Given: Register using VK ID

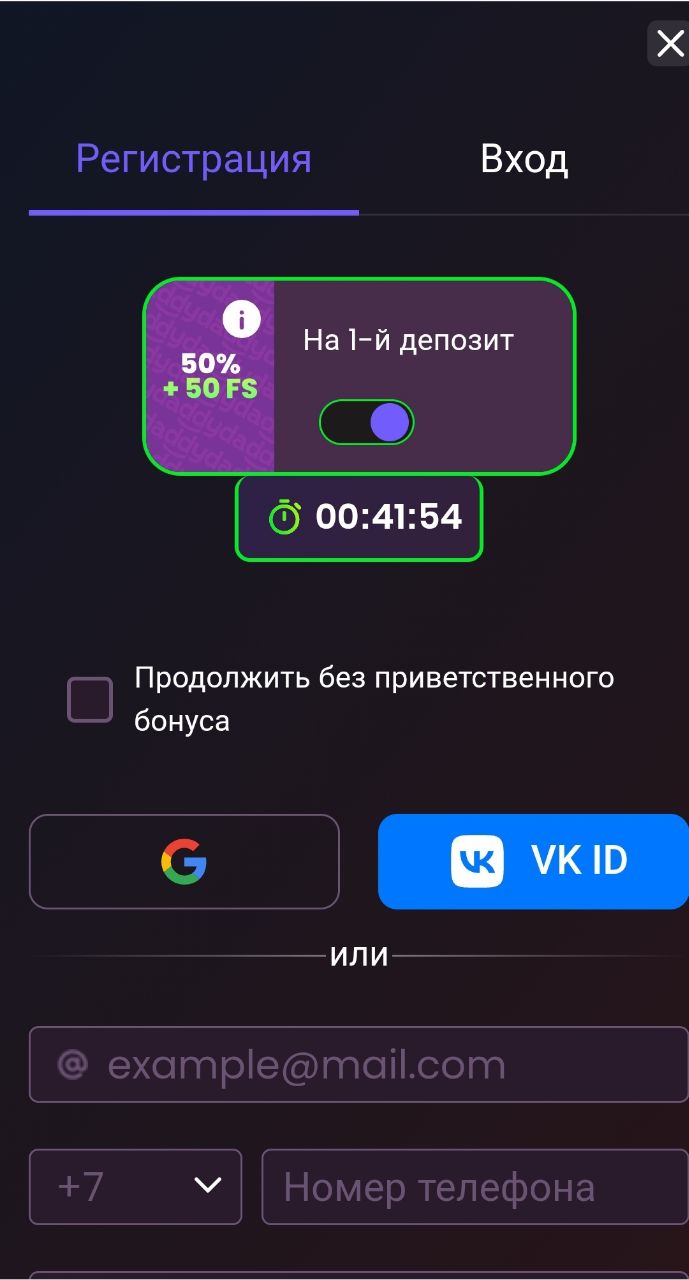Looking at the screenshot, I should [x=533, y=861].
